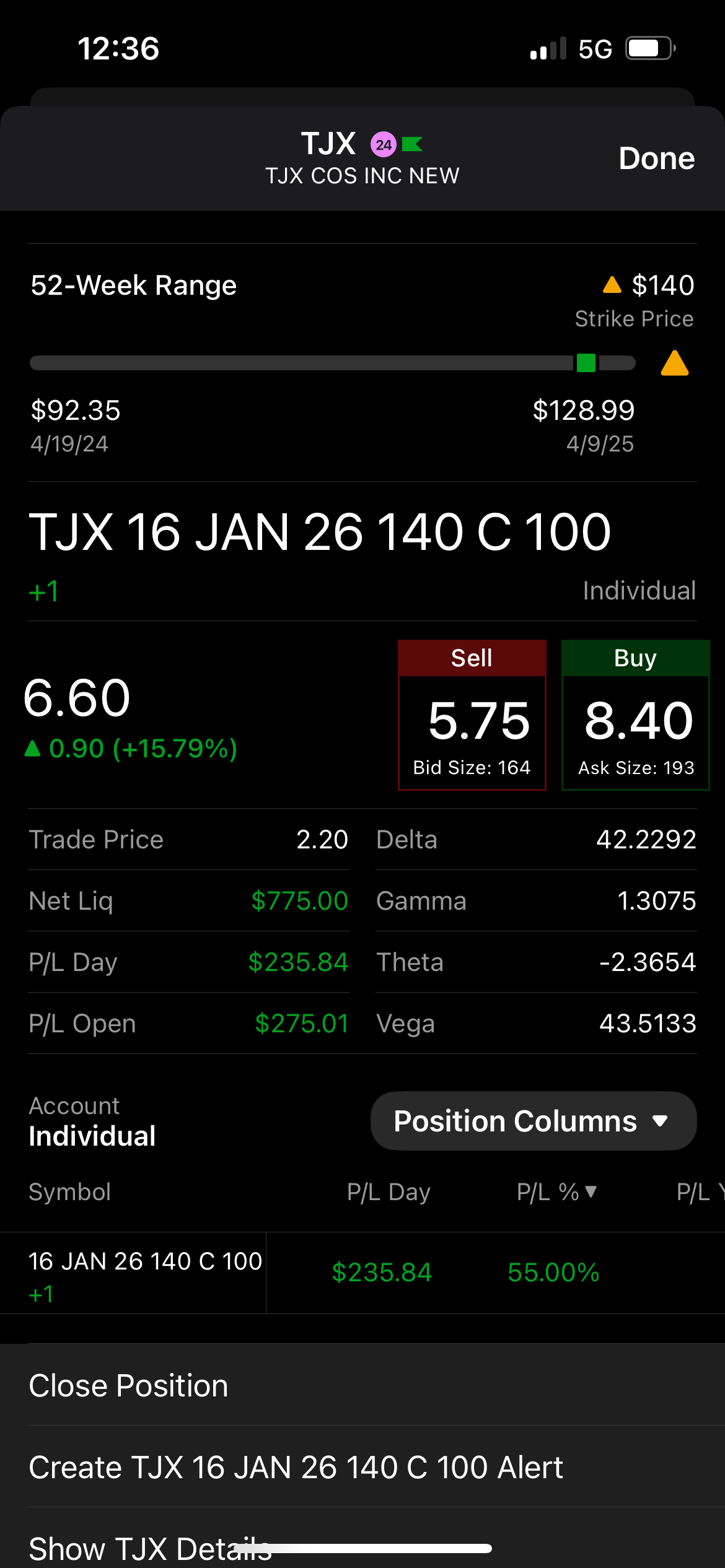725x1568 pixels.
Task: Sort by the P/L % column header
Action: (556, 1191)
